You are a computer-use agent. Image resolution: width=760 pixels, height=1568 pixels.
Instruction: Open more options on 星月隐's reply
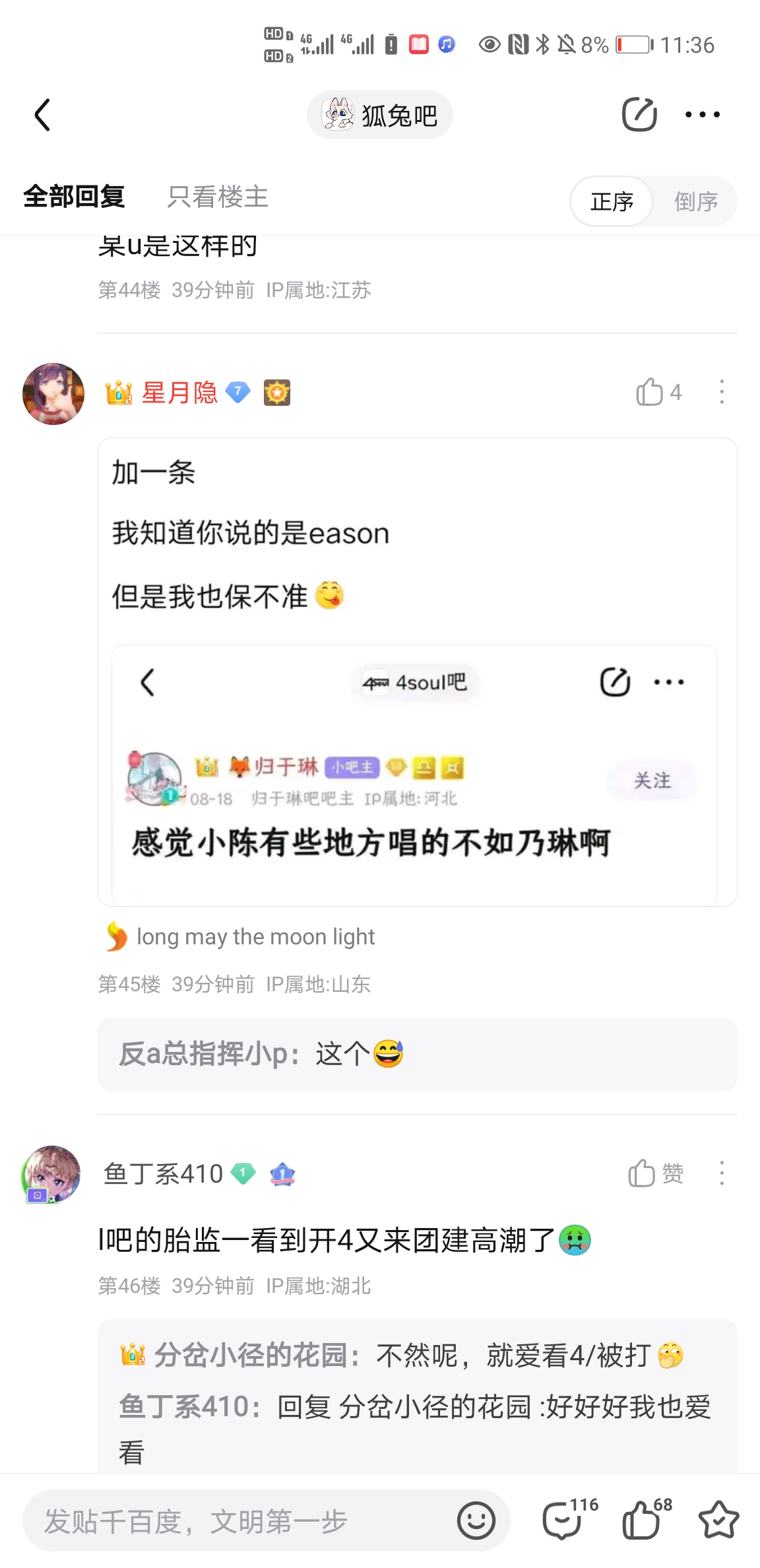coord(722,392)
